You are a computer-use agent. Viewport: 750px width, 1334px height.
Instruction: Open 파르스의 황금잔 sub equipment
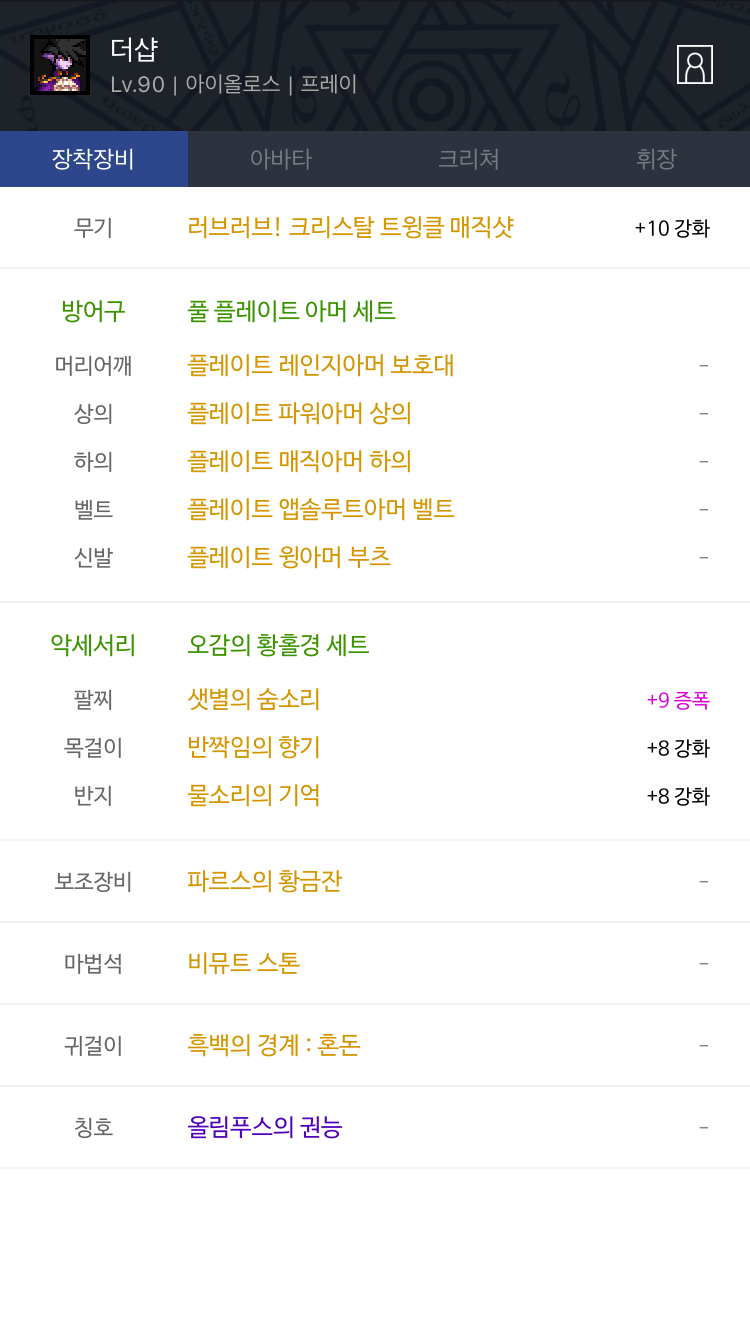(265, 881)
